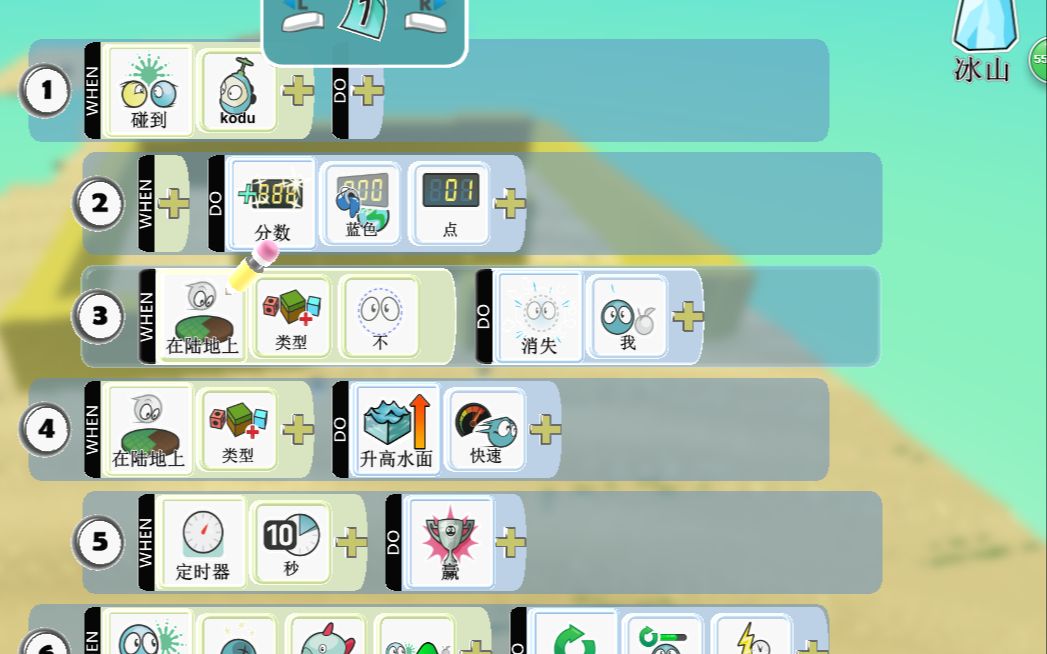Tap the 不 (not) tile in row 3

(x=380, y=317)
